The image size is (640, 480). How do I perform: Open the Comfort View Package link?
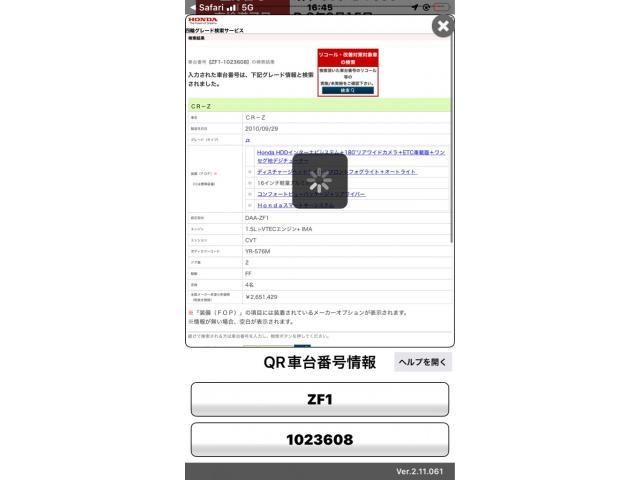[x=311, y=194]
